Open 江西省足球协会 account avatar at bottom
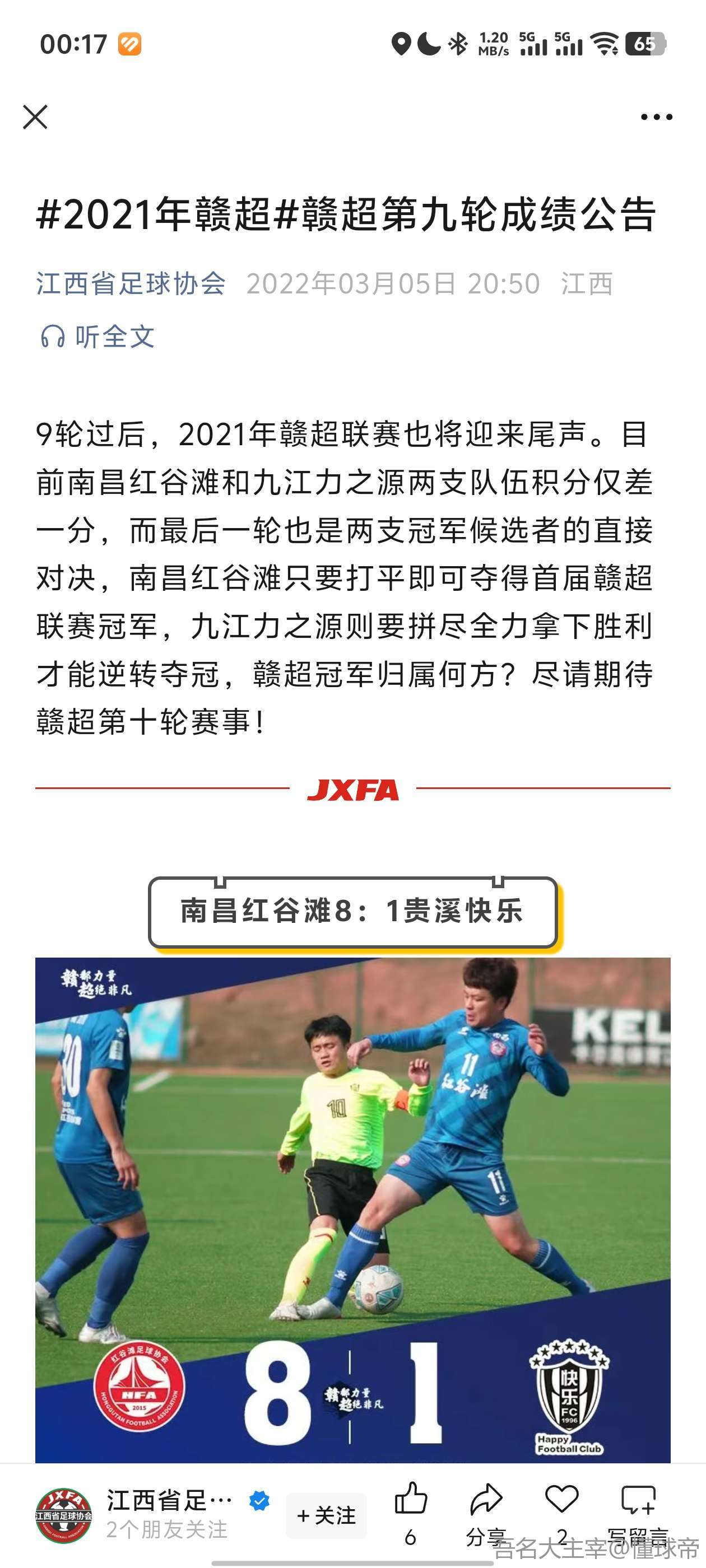Image resolution: width=706 pixels, height=1568 pixels. (63, 1516)
